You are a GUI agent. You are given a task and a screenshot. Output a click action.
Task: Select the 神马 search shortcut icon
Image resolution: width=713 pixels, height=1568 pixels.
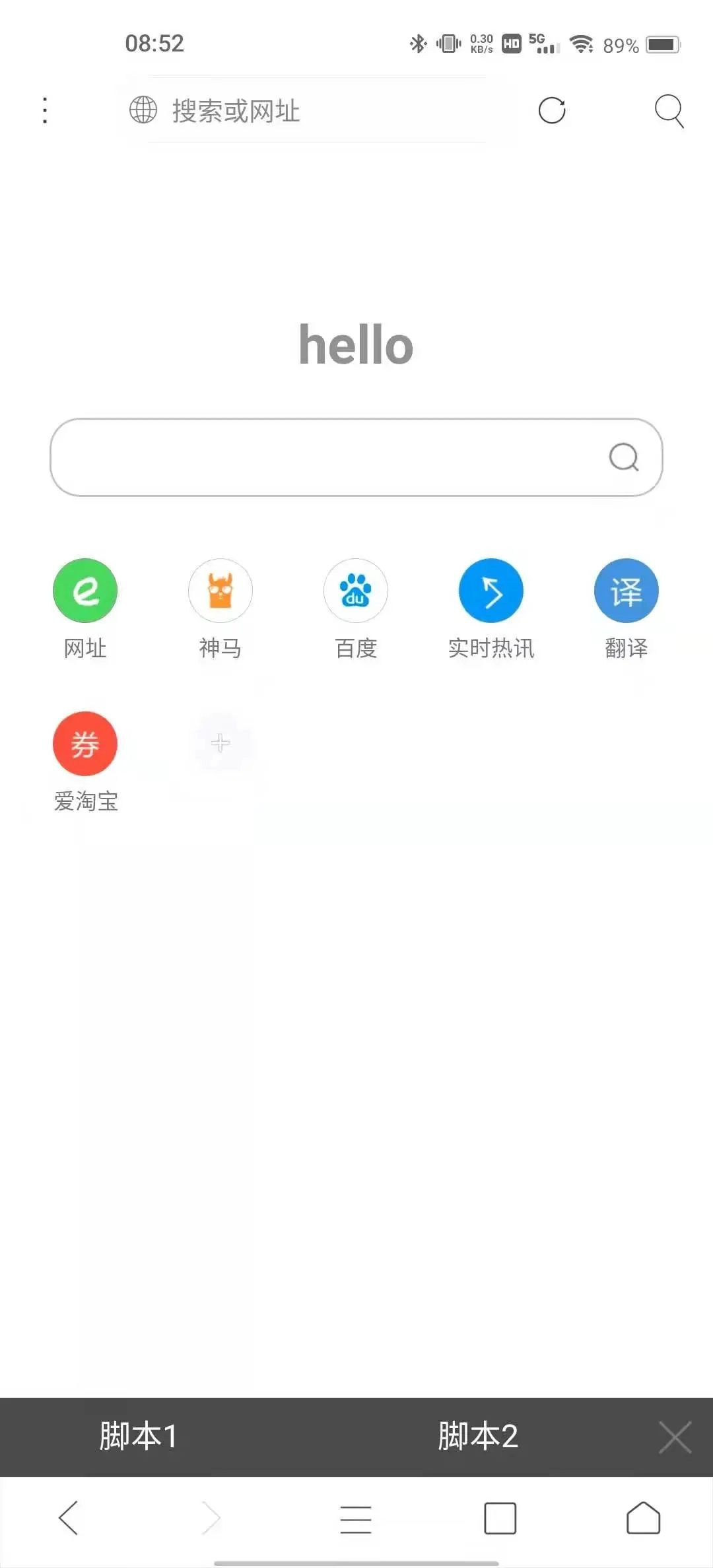(221, 591)
